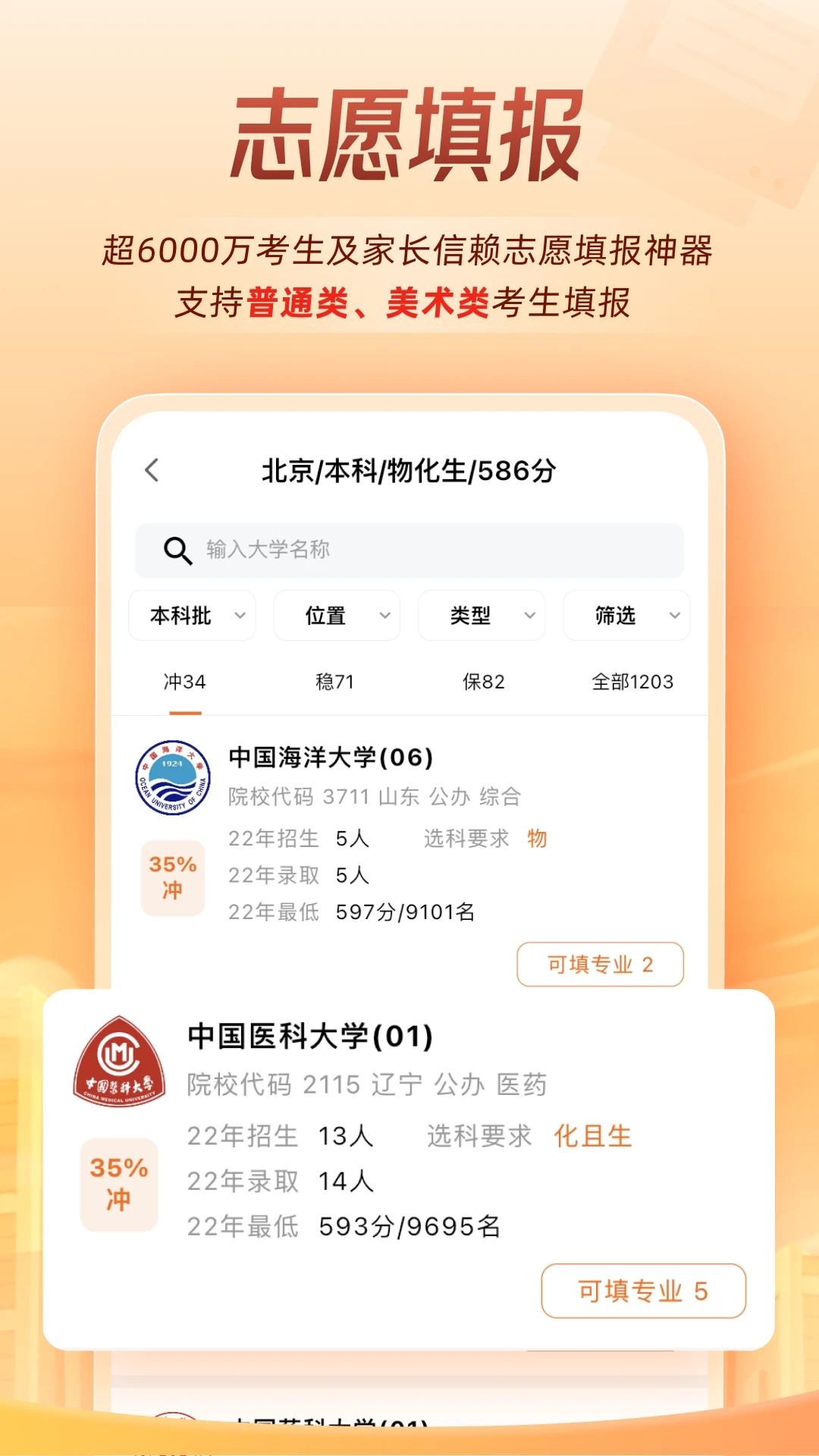Click 可填专业 2 on 中国海洋大学
The image size is (819, 1456).
tap(599, 965)
